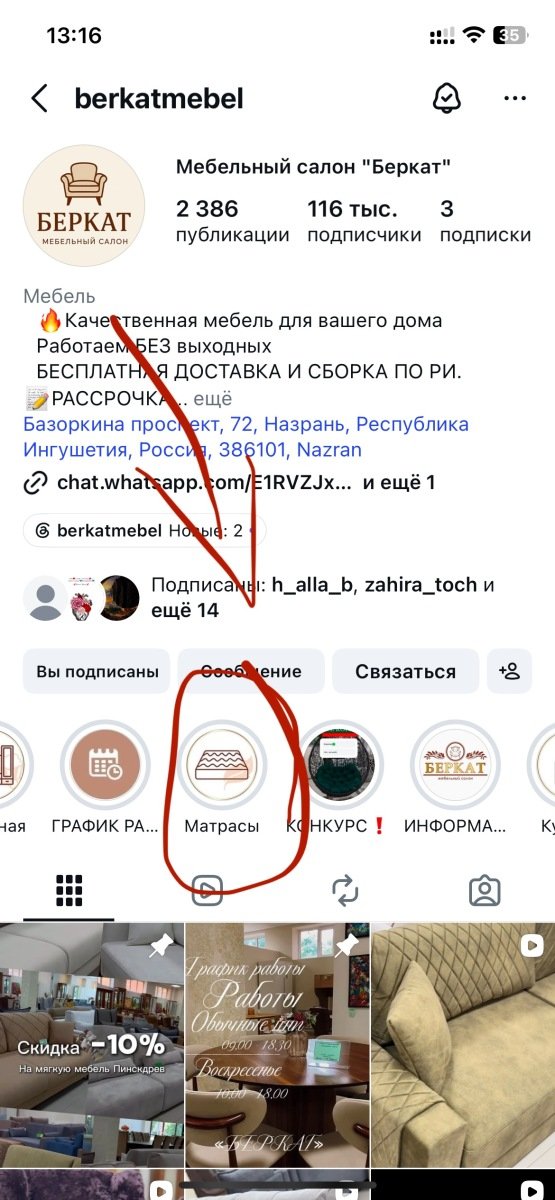Open the pinned Скидка -10% post
This screenshot has height=1200, width=555.
pyautogui.click(x=91, y=1045)
